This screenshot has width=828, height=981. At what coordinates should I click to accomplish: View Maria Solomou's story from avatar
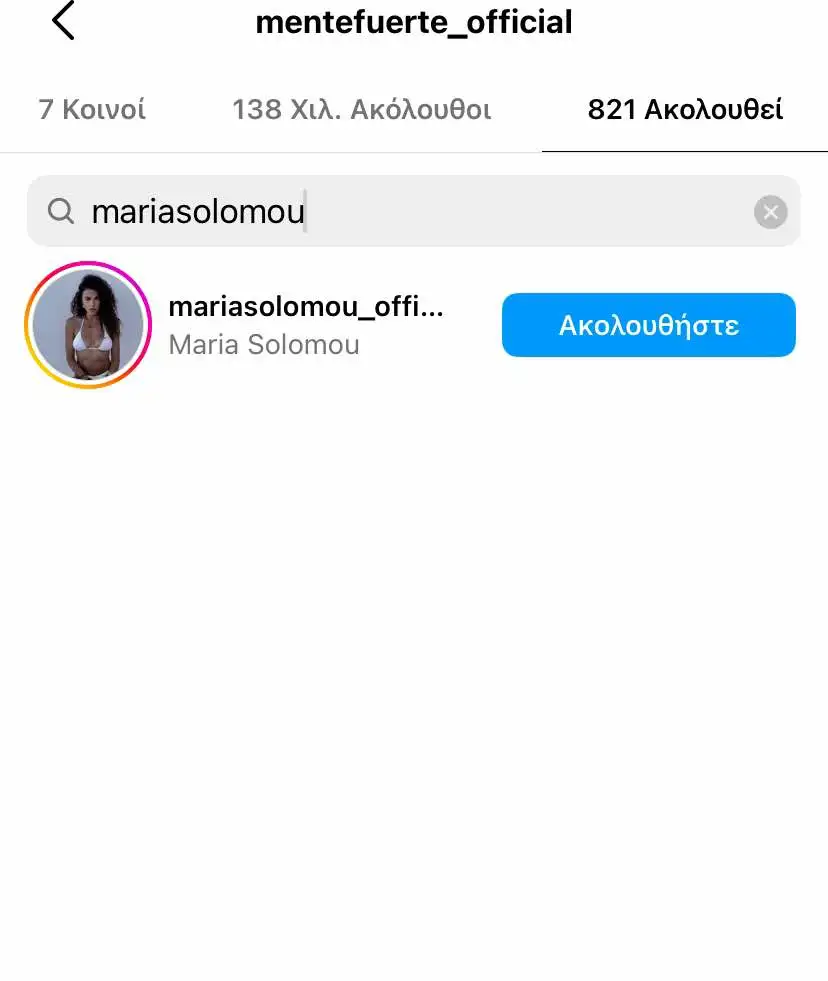(88, 325)
